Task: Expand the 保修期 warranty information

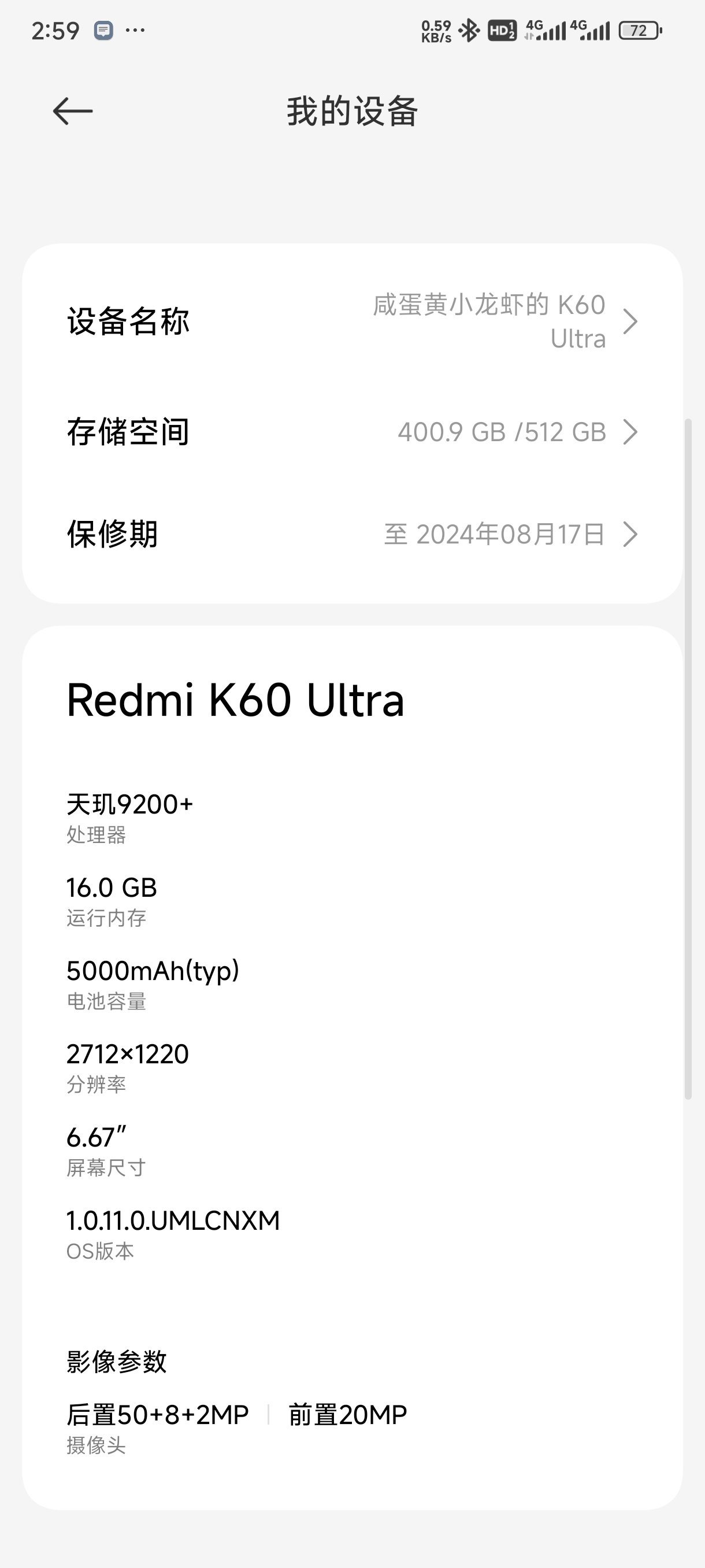Action: (352, 535)
